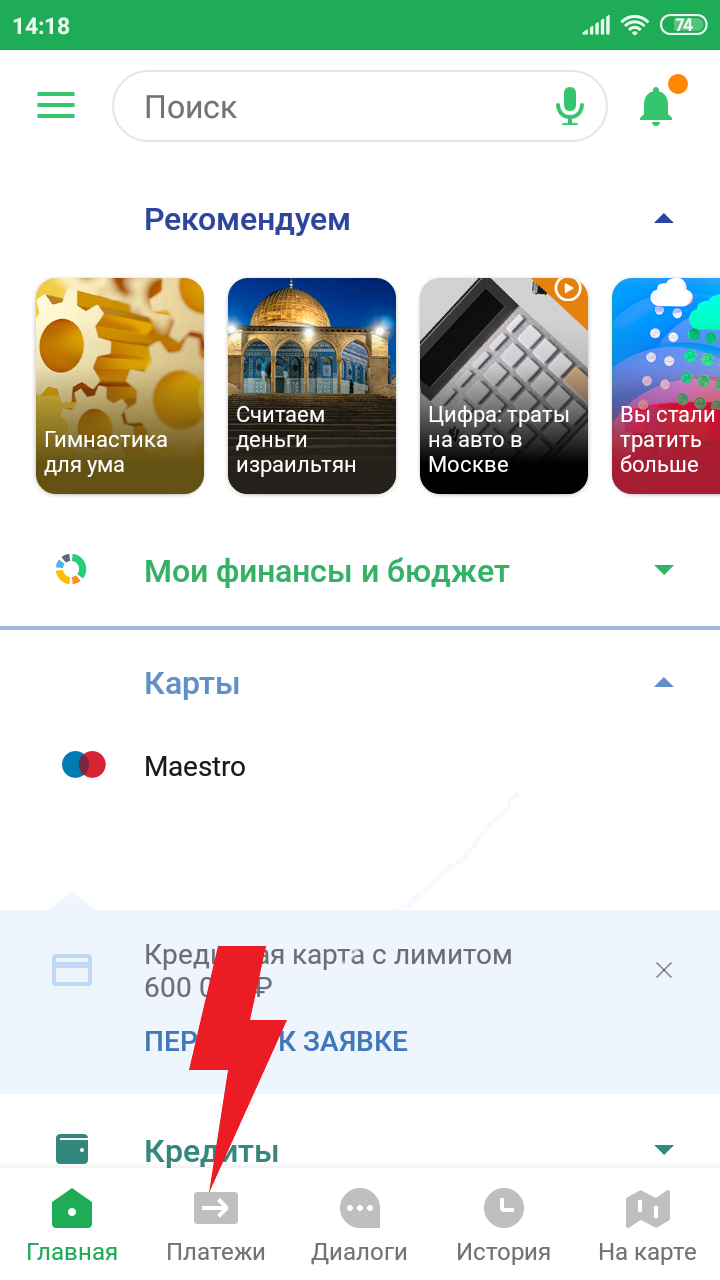This screenshot has height=1280, width=720.
Task: Open Цифра: траты на авто в Москве card
Action: [x=504, y=386]
